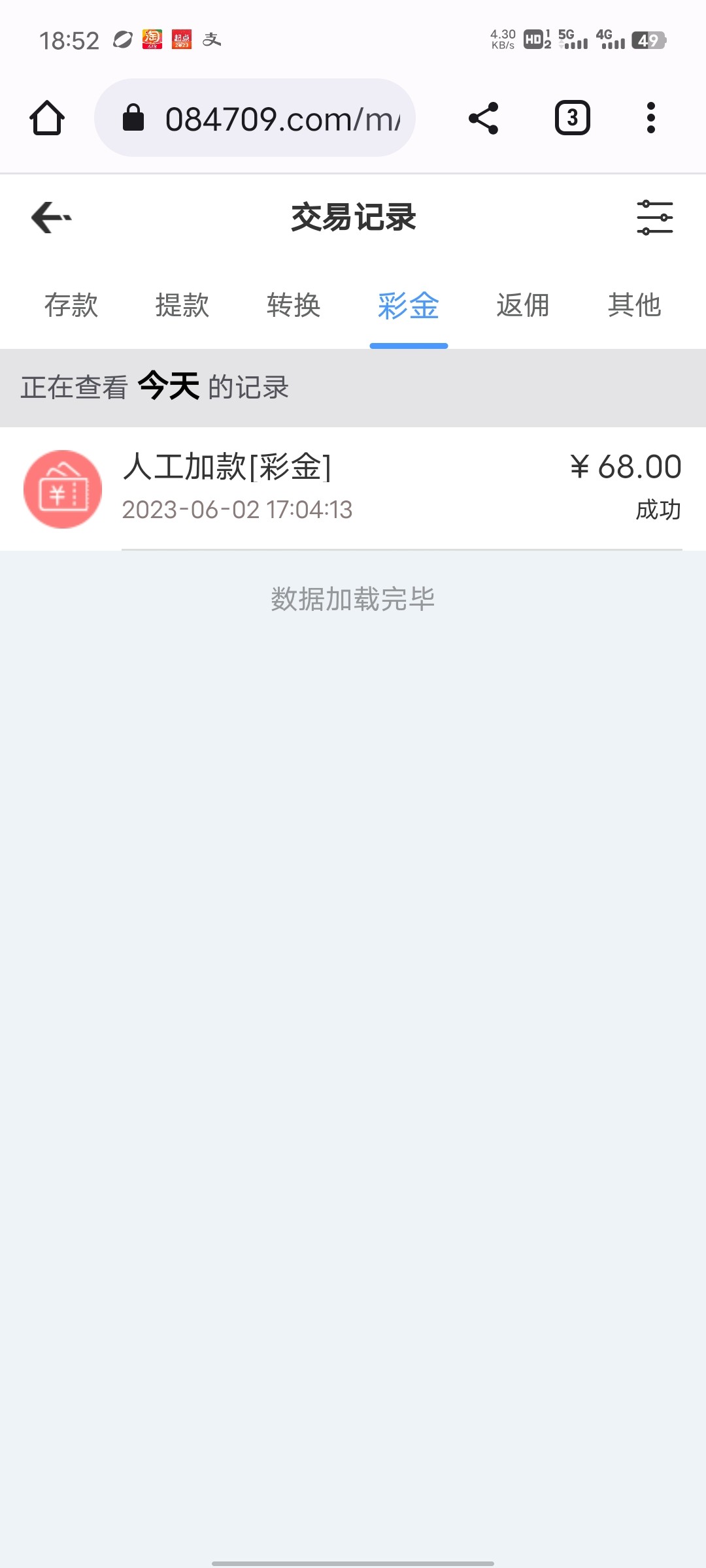This screenshot has height=1568, width=706.
Task: Open the 人工加款[彩金] transaction record
Action: (353, 488)
